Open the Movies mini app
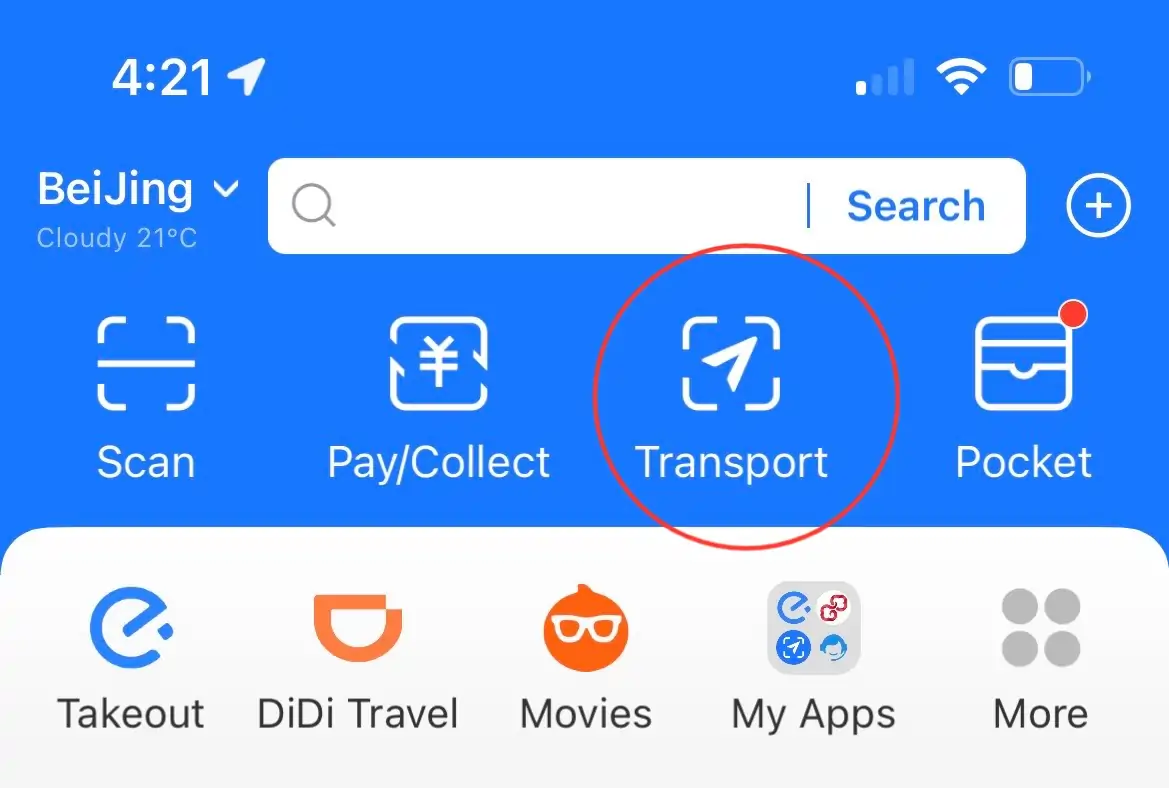This screenshot has height=788, width=1169. point(586,657)
